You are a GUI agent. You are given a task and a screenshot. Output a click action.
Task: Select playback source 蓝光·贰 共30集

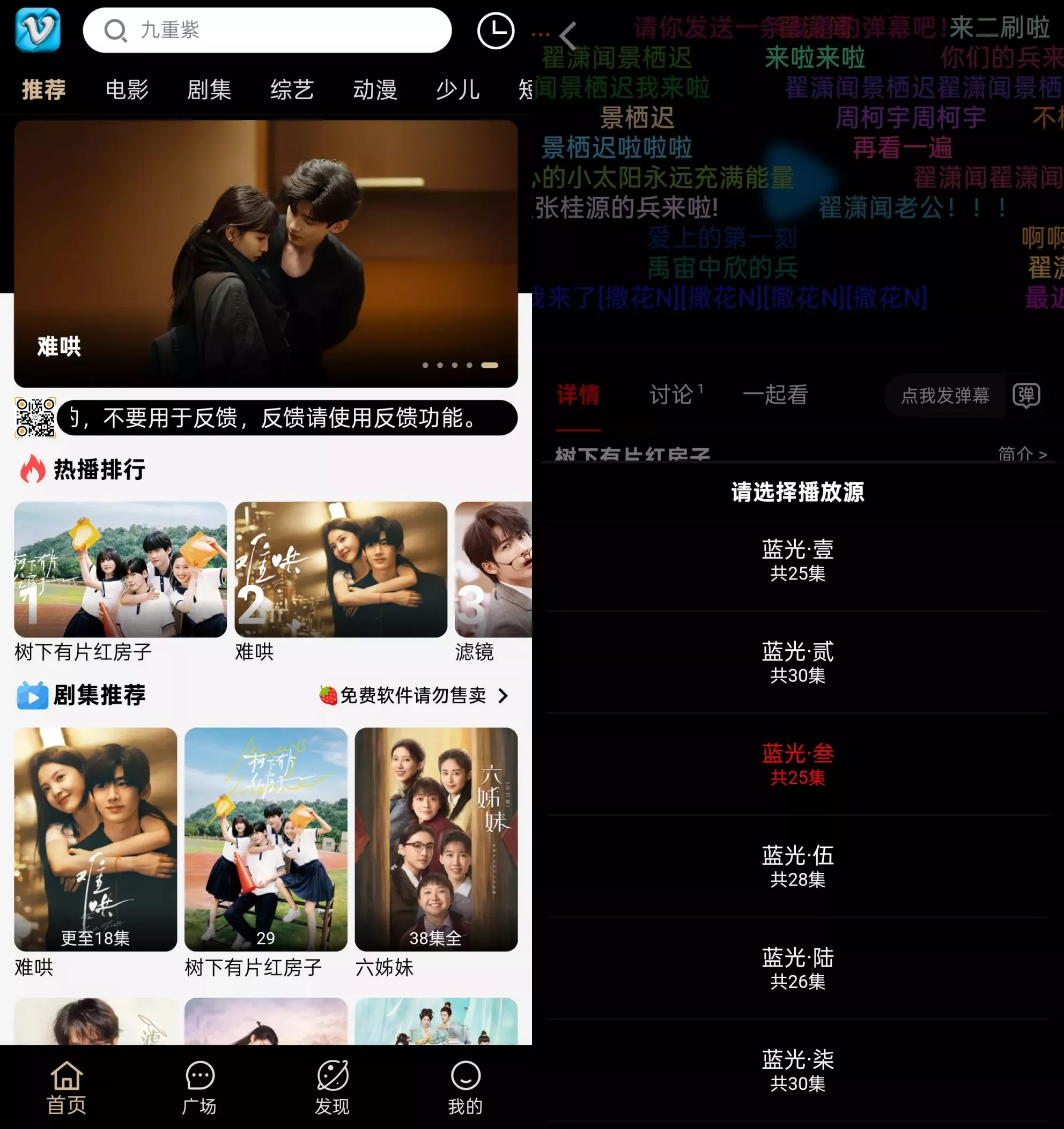797,662
